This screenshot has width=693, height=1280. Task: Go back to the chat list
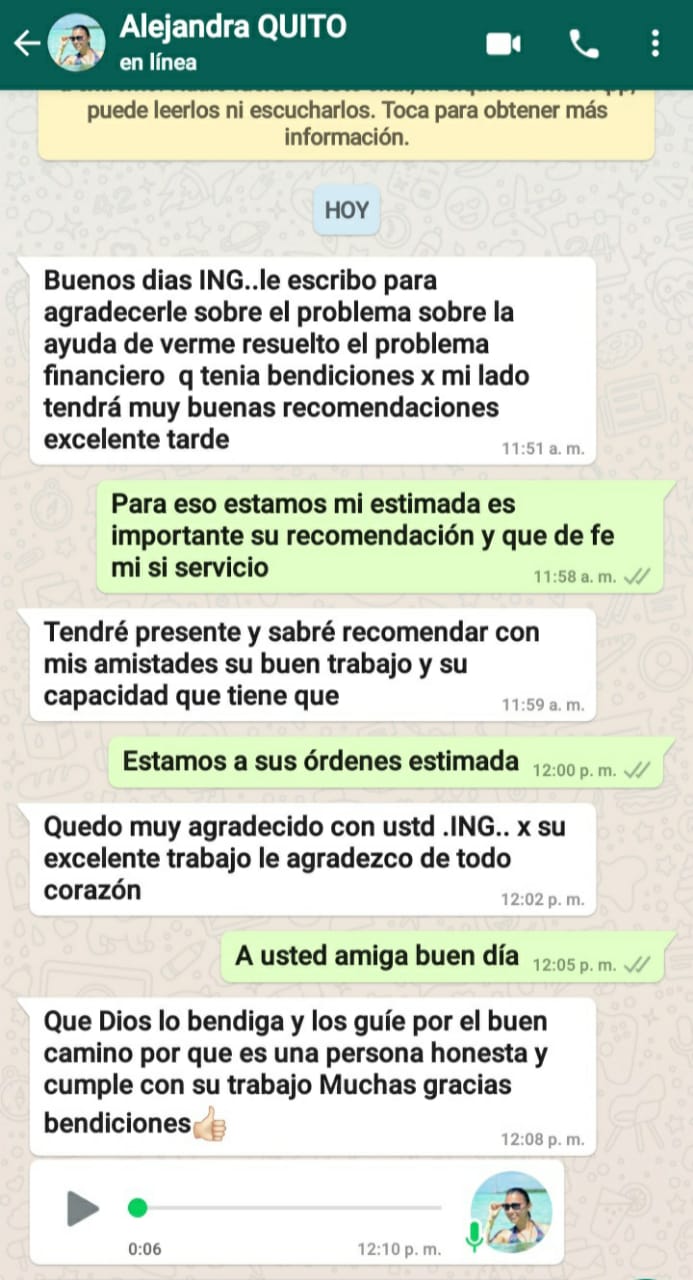pos(26,43)
